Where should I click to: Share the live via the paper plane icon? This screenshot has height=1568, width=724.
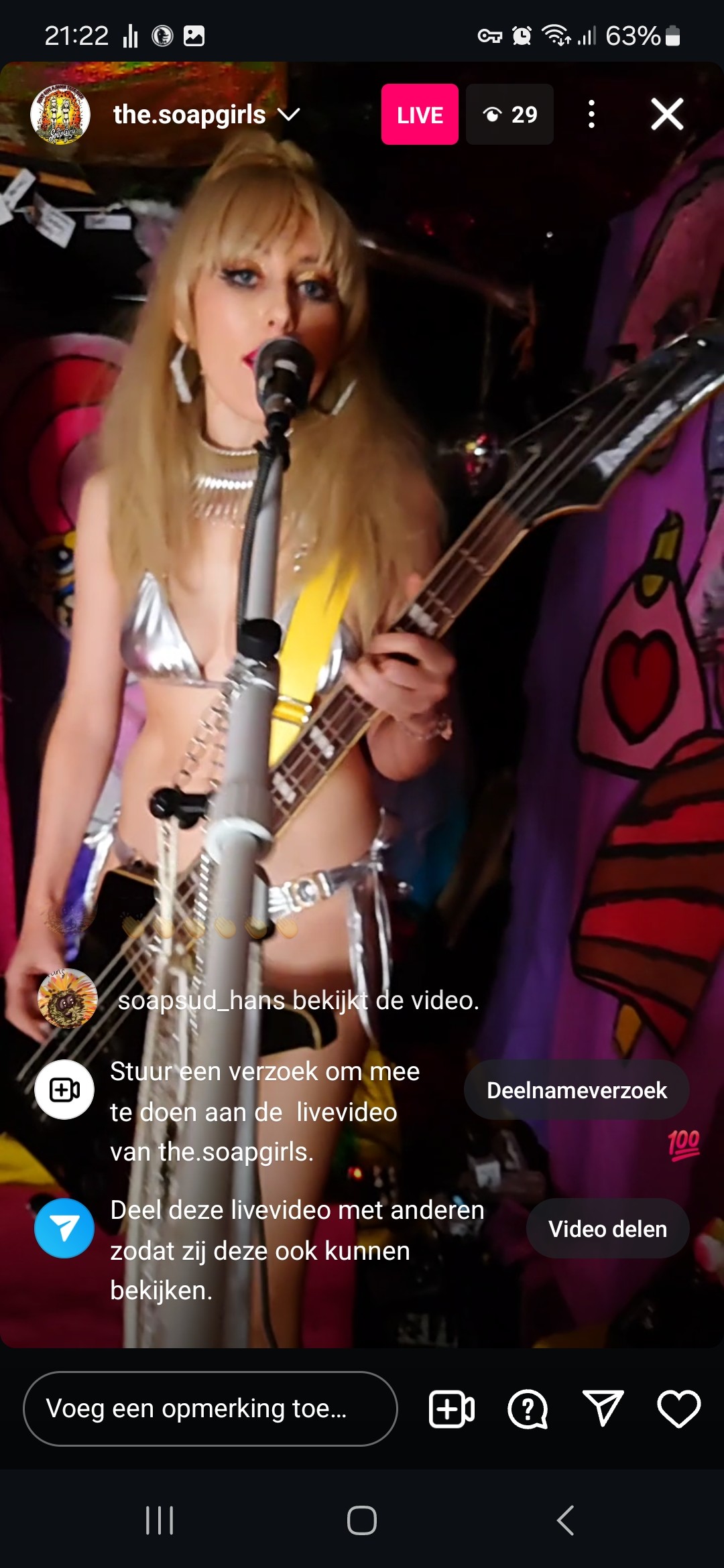pyautogui.click(x=603, y=1409)
